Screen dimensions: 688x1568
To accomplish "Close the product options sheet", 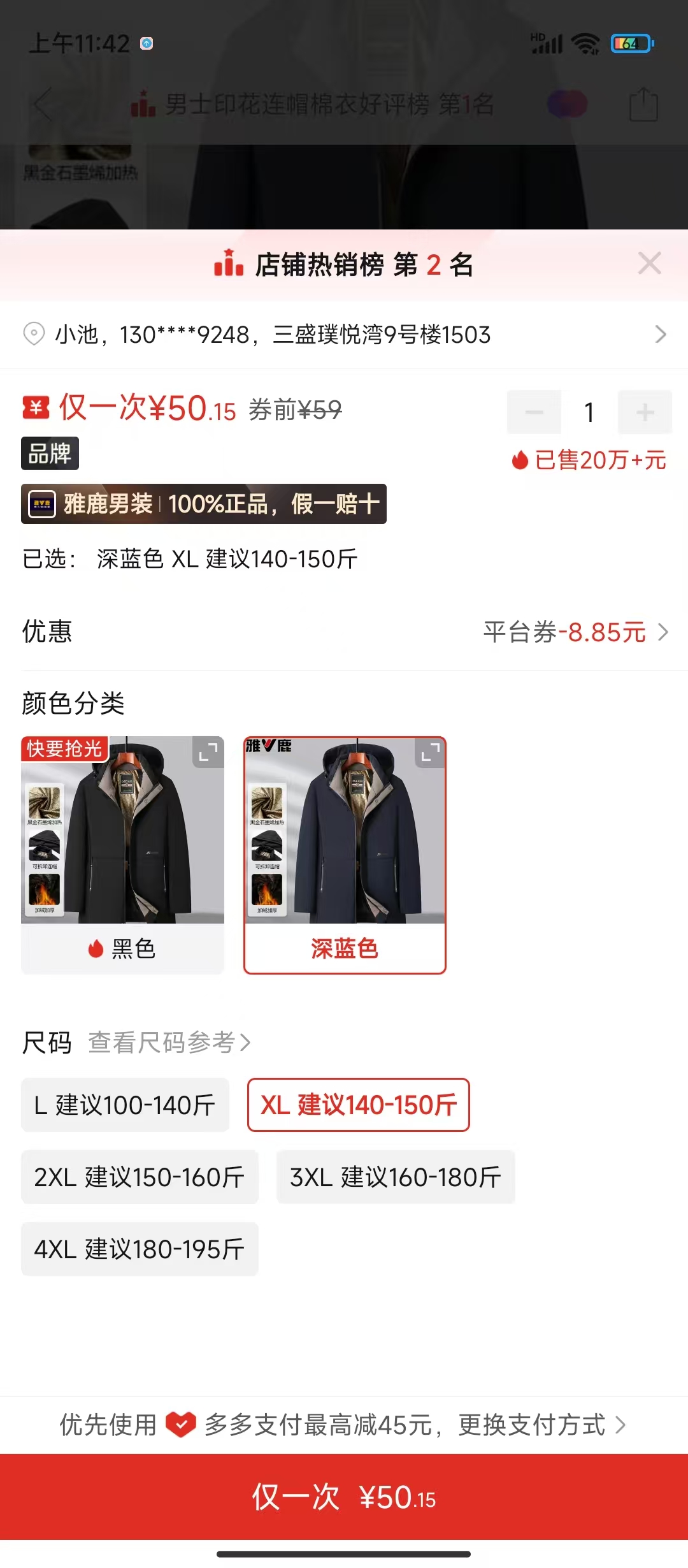I will (x=649, y=263).
